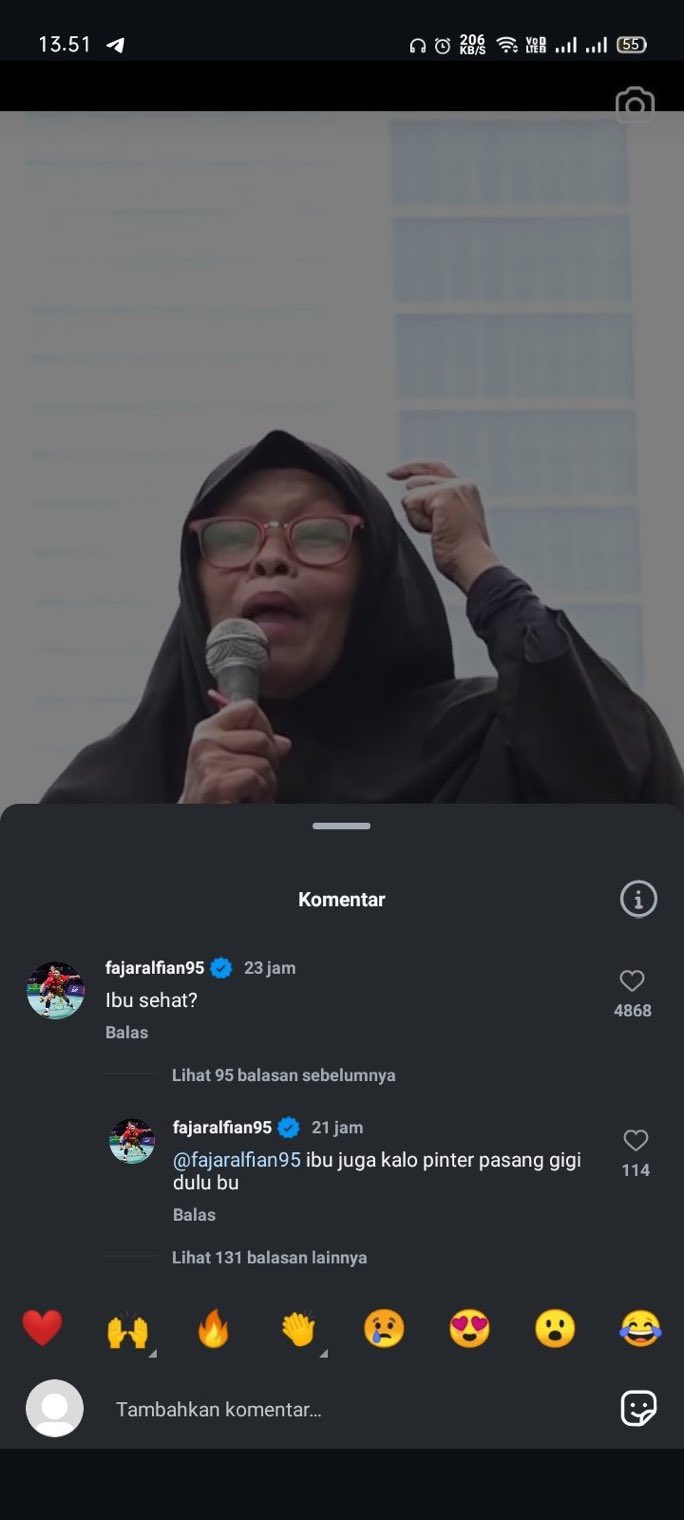684x1520 pixels.
Task: Expand "Lihat 131 balasan lainnya"
Action: pos(269,1257)
